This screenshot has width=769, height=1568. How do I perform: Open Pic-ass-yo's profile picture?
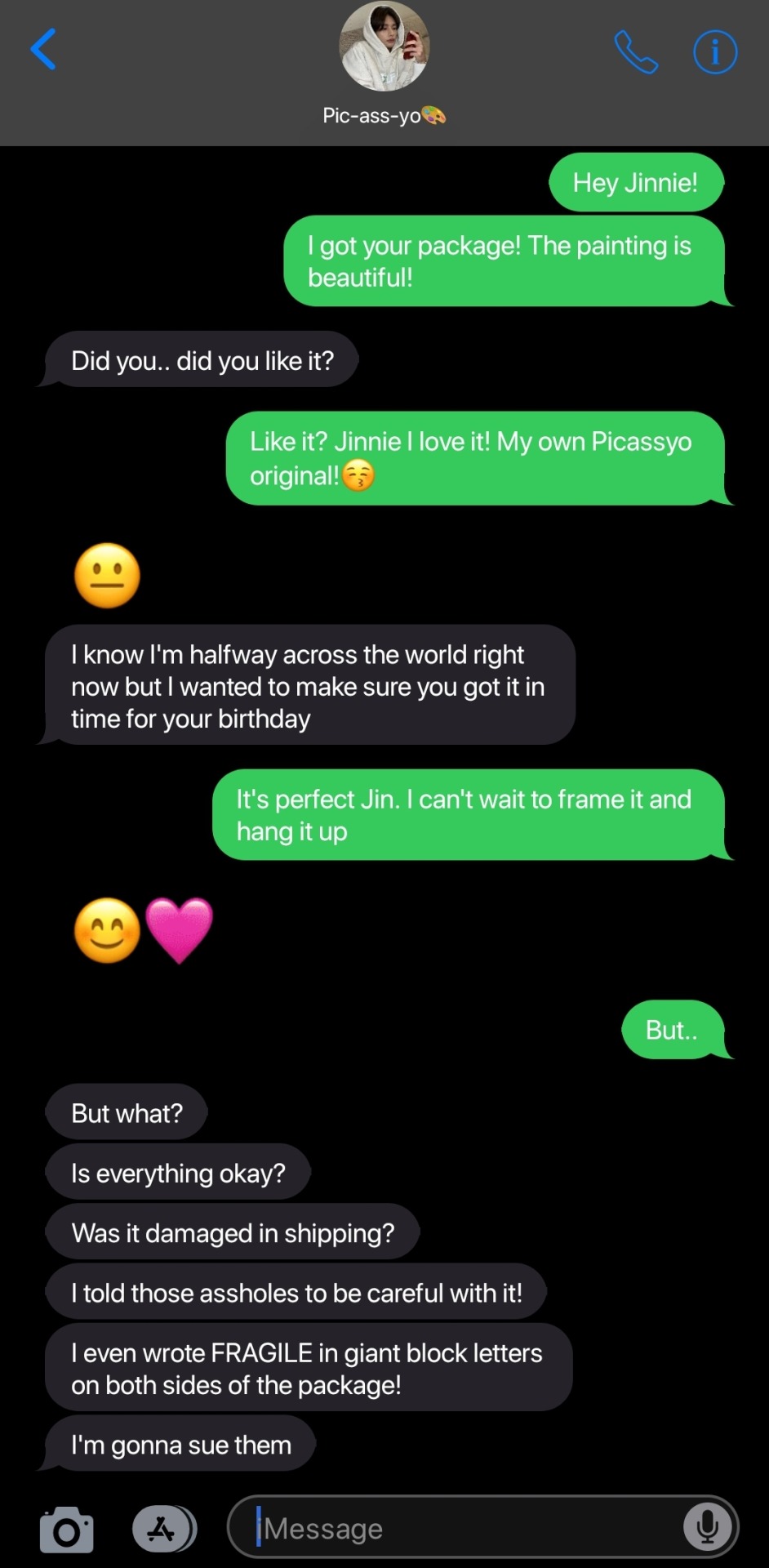tap(384, 47)
